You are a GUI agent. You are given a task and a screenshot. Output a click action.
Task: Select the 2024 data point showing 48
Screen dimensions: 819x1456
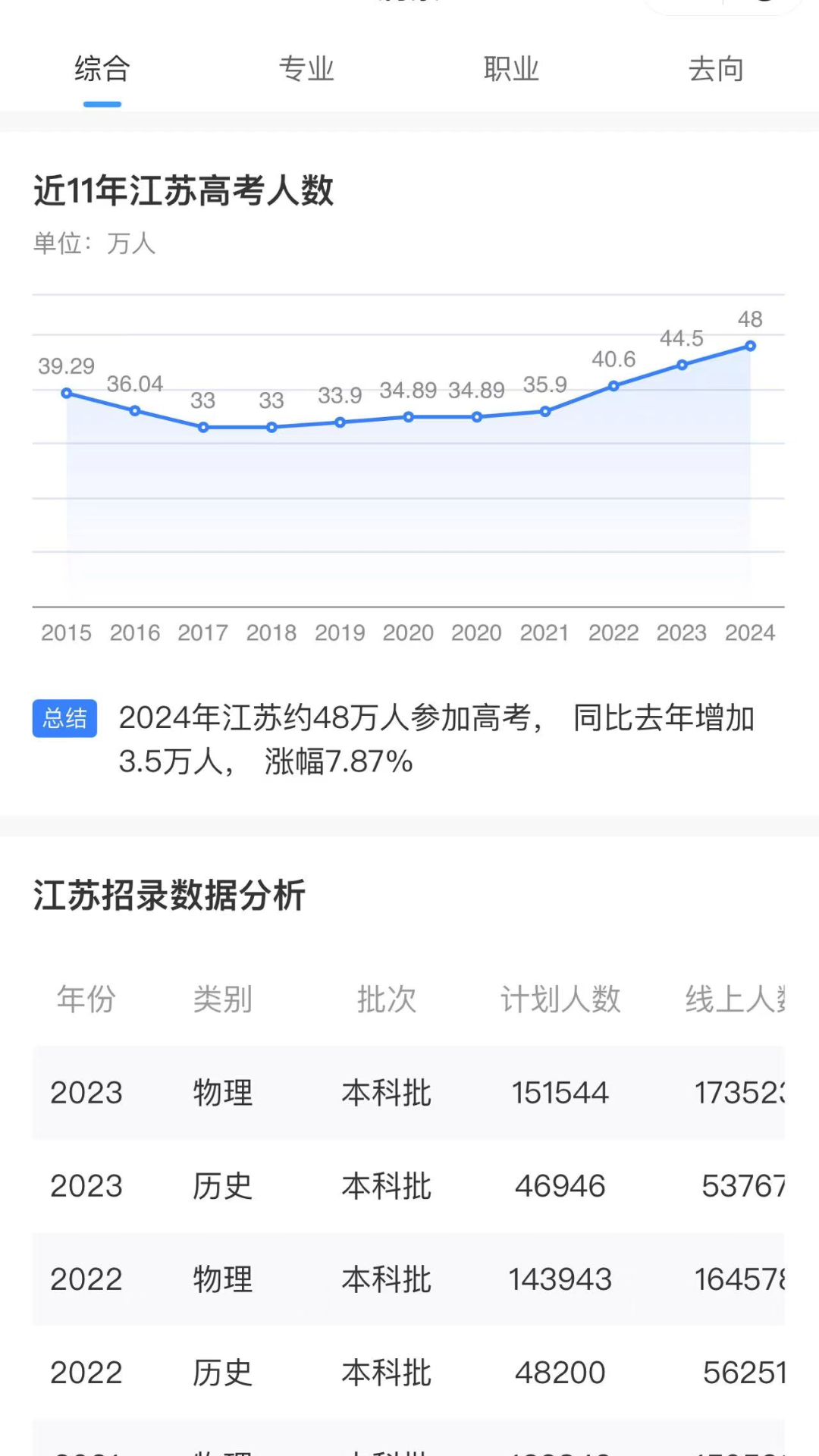point(749,345)
